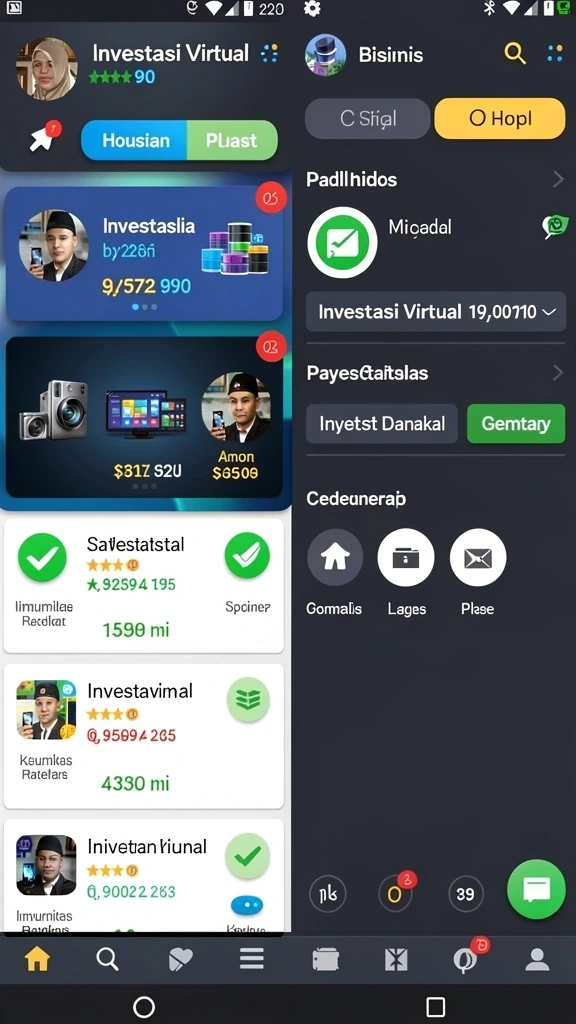Open the Investavimal list item

pos(144,736)
